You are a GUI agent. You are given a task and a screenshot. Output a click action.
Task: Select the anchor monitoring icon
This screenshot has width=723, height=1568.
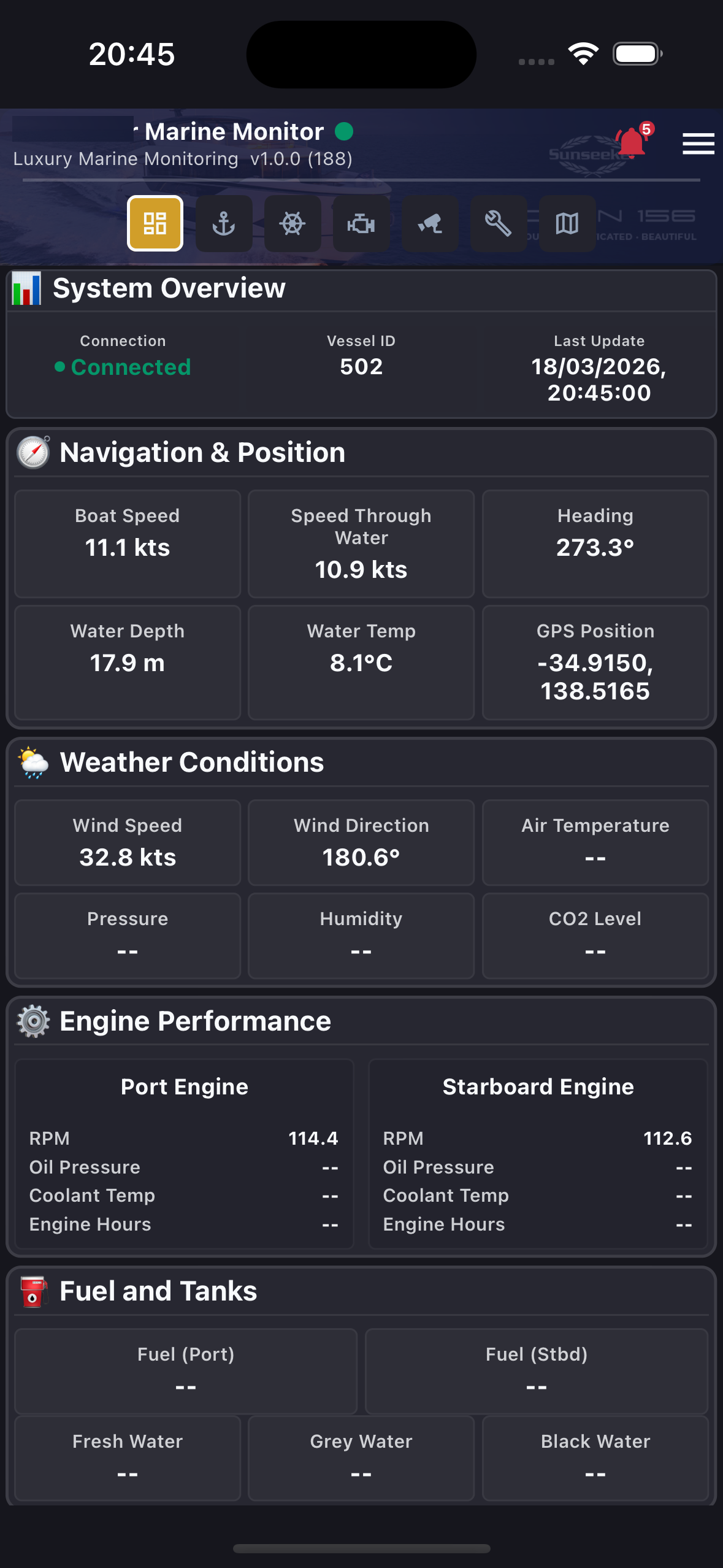click(224, 224)
